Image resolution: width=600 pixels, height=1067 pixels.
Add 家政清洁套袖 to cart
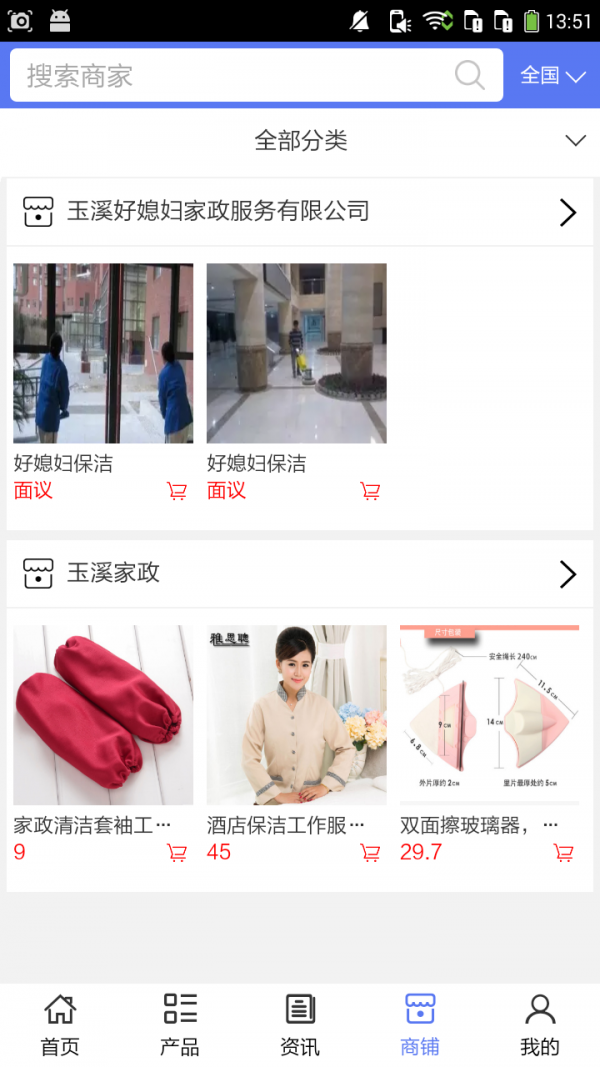(x=177, y=853)
